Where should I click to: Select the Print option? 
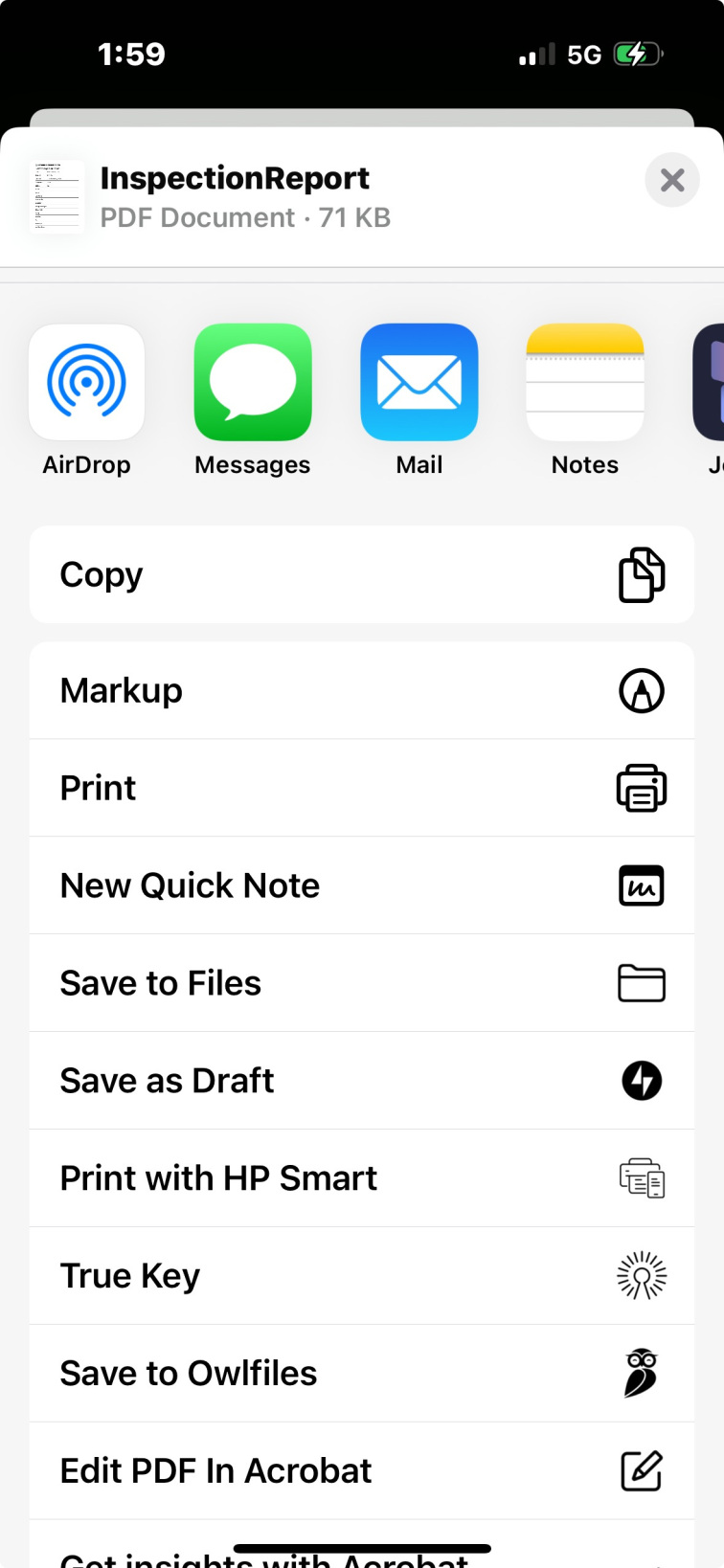pyautogui.click(x=362, y=789)
